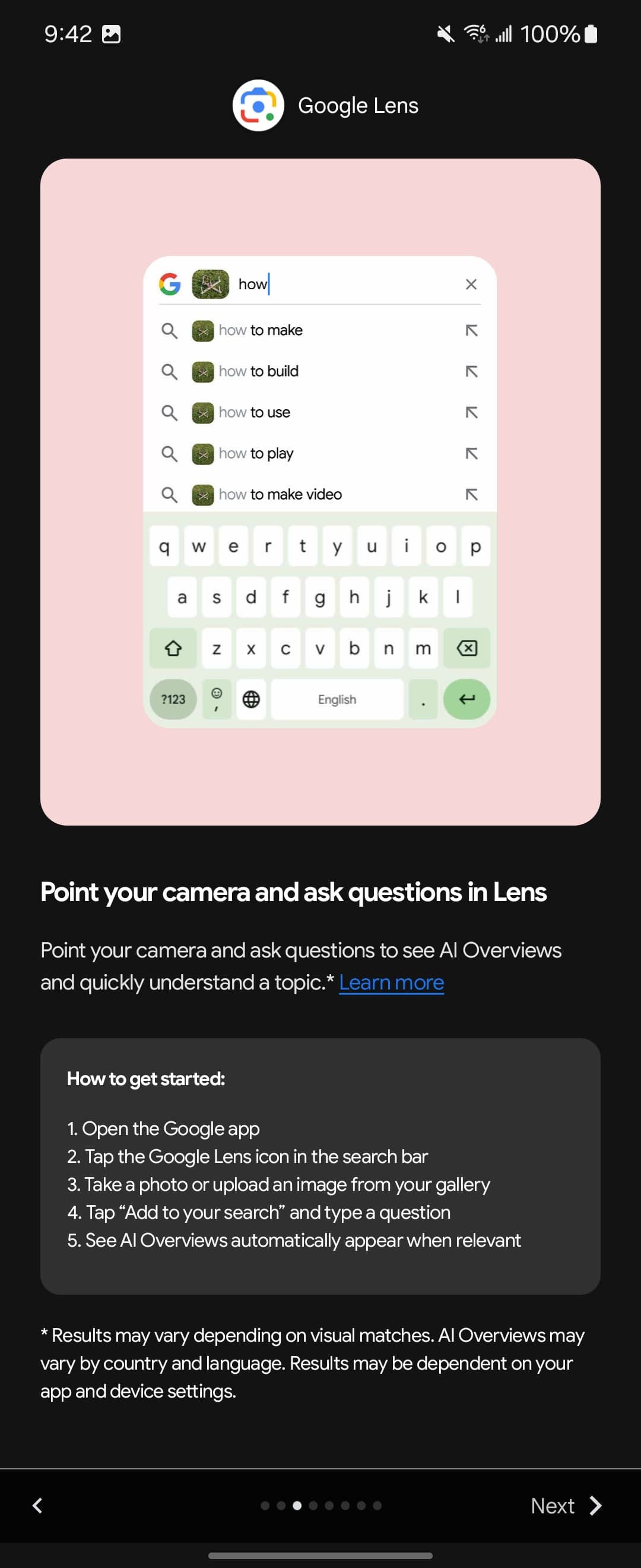641x1568 pixels.
Task: Insert the 'how to build' suggestion using its arrow
Action: coord(471,371)
